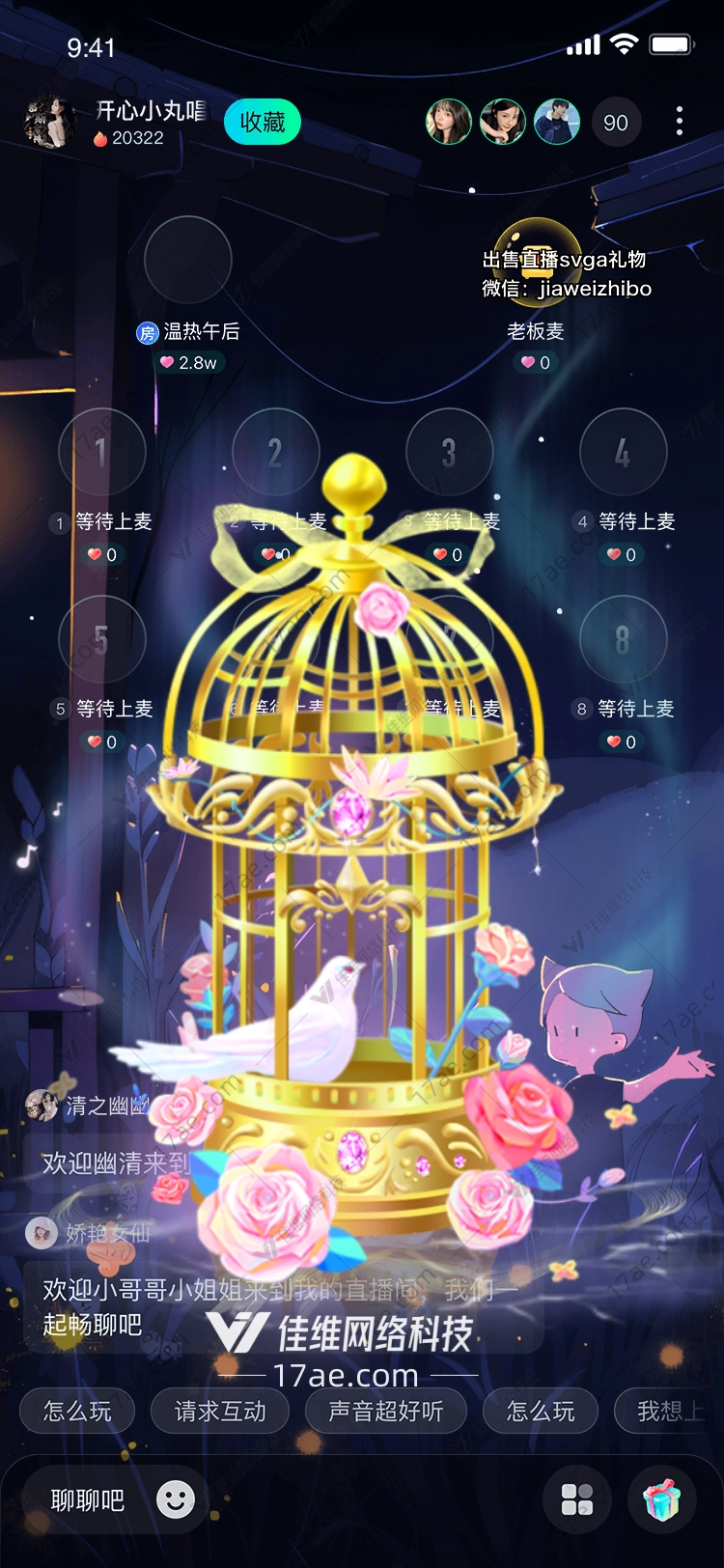This screenshot has width=724, height=1568.
Task: Join mic seat number 1
Action: (101, 452)
